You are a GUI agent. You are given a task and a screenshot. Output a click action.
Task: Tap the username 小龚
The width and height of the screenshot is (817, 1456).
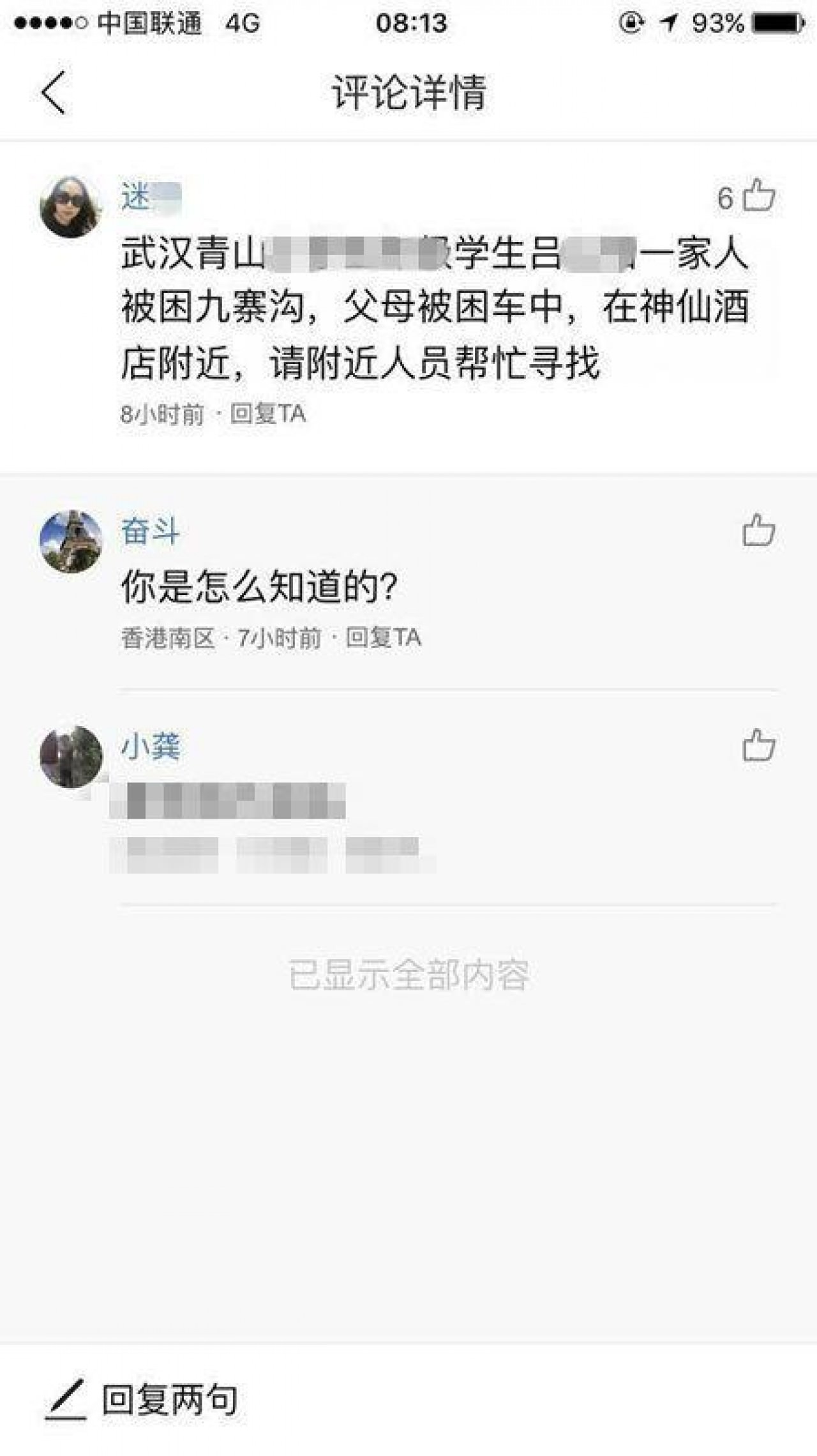click(x=151, y=747)
